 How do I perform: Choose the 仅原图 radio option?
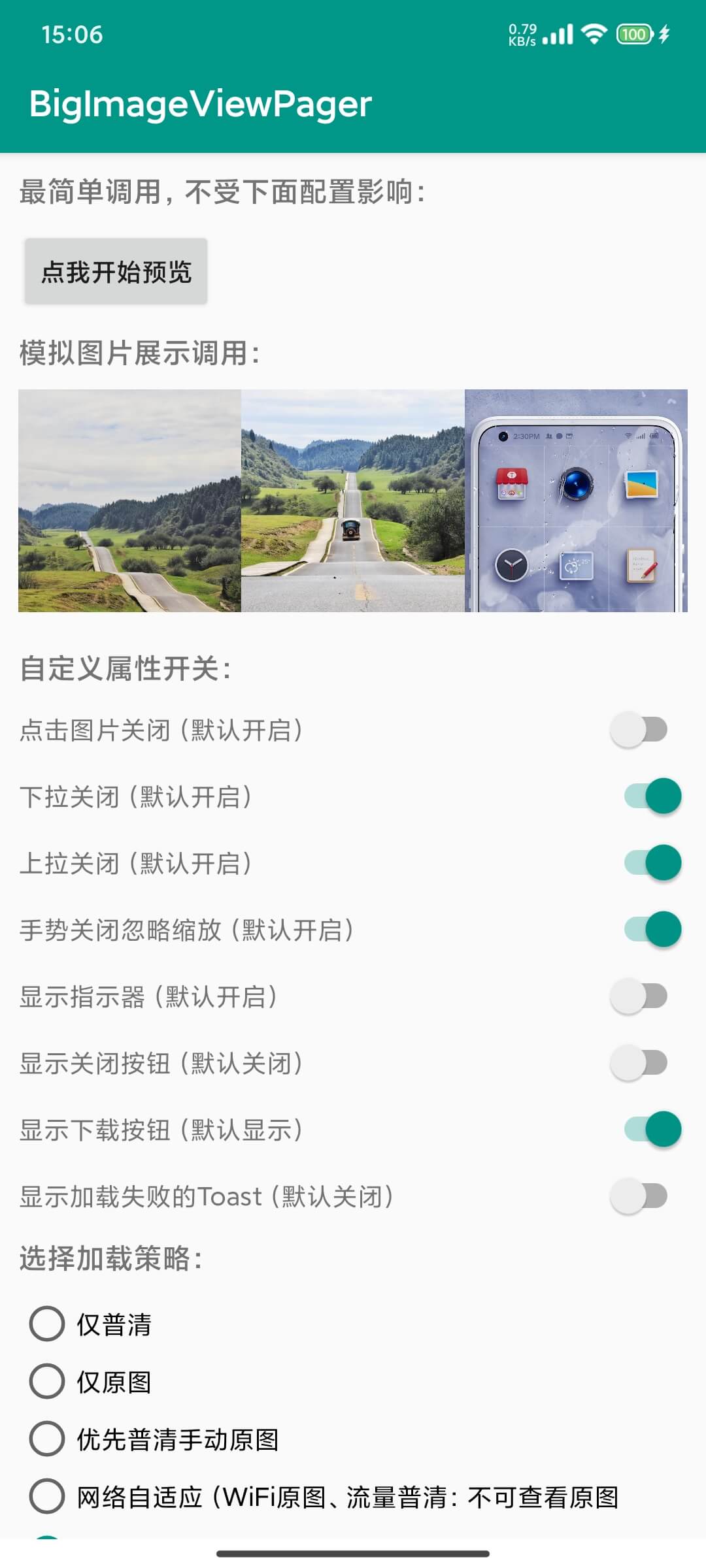[47, 1382]
